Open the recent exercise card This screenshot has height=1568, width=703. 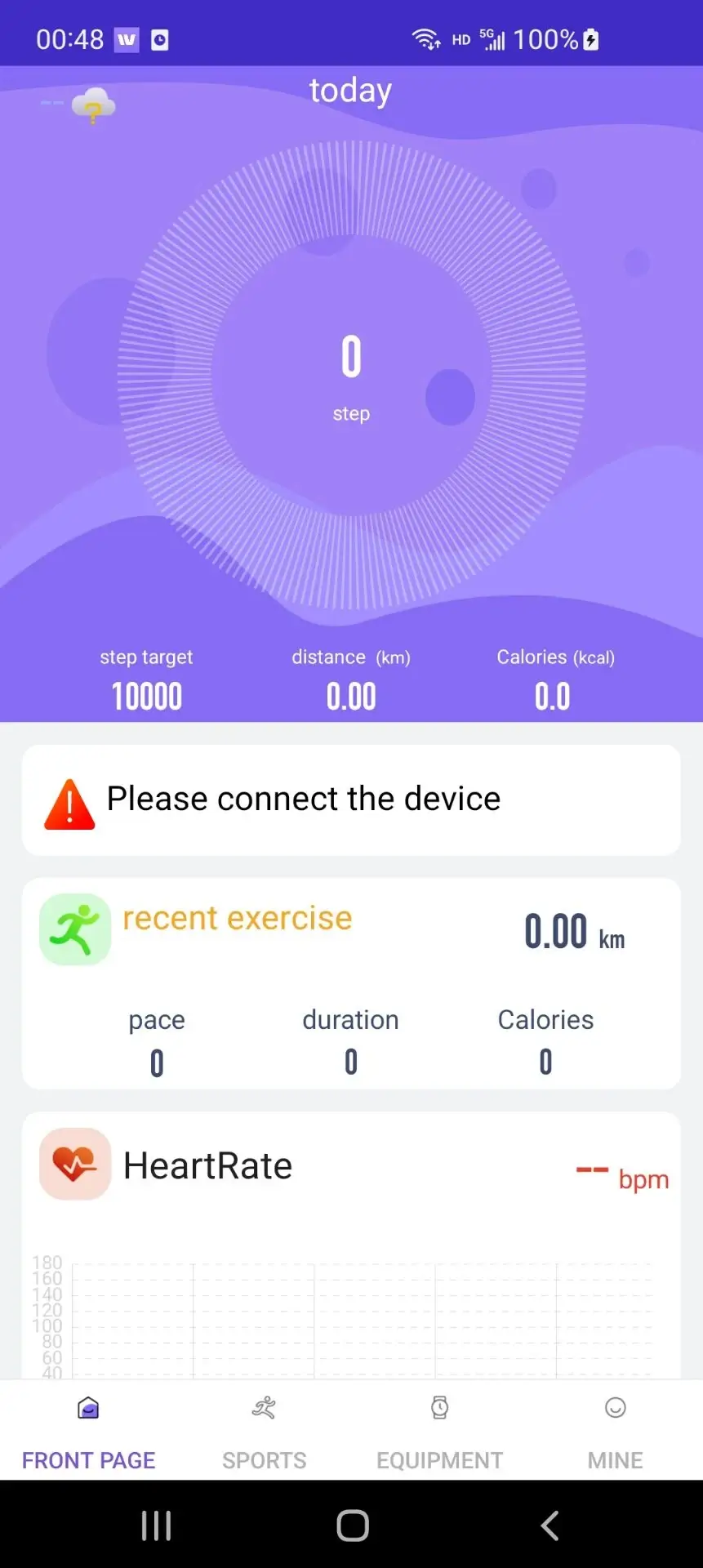click(351, 982)
